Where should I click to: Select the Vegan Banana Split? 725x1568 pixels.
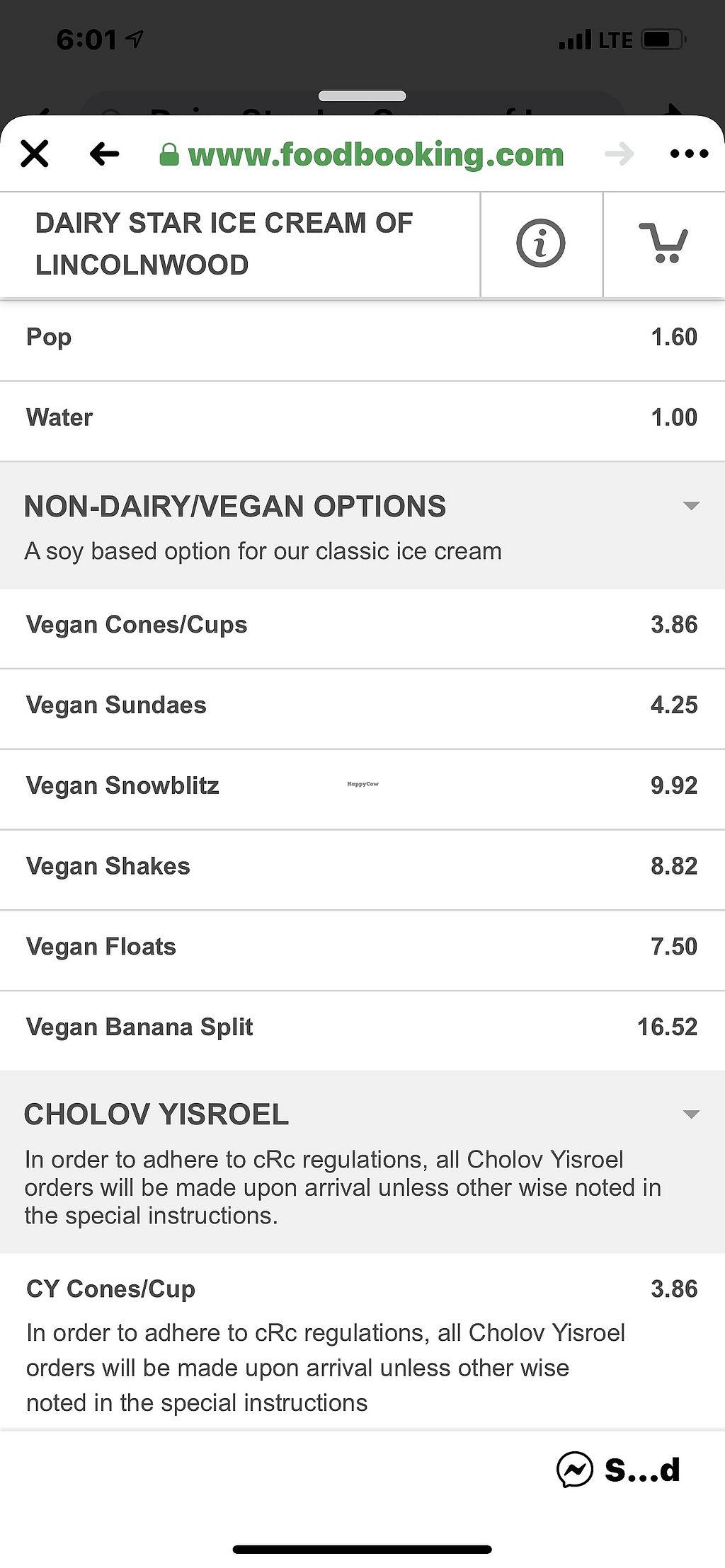361,1027
